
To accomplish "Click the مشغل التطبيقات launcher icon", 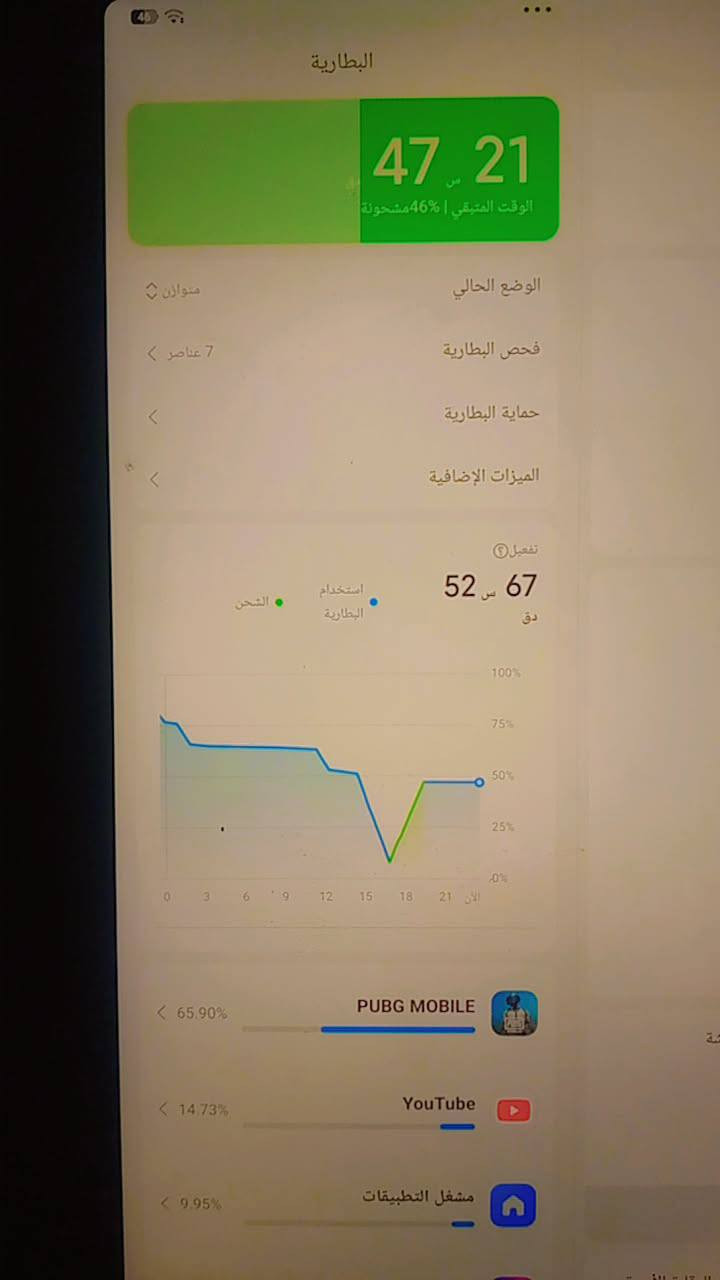I will (x=511, y=1204).
